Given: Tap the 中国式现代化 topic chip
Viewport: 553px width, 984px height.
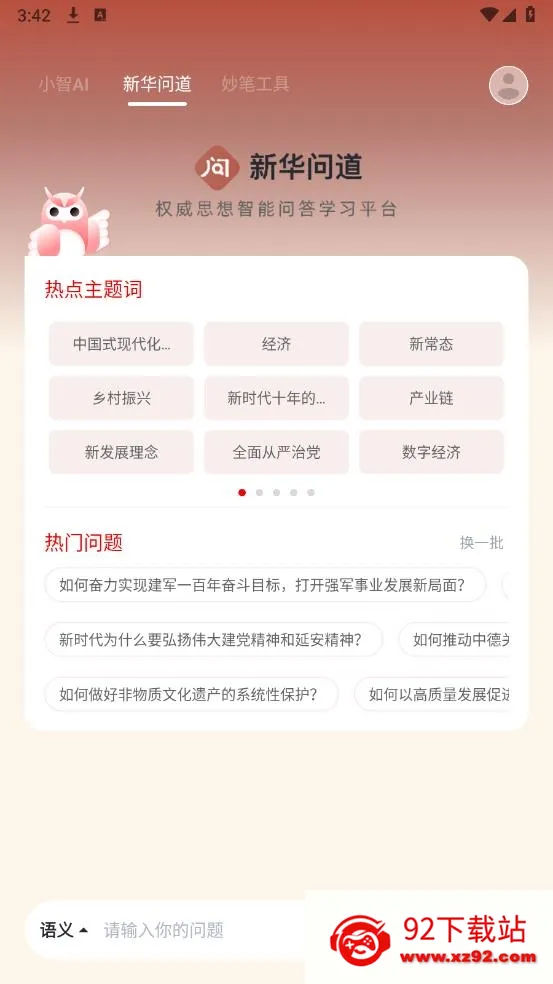Looking at the screenshot, I should [121, 344].
